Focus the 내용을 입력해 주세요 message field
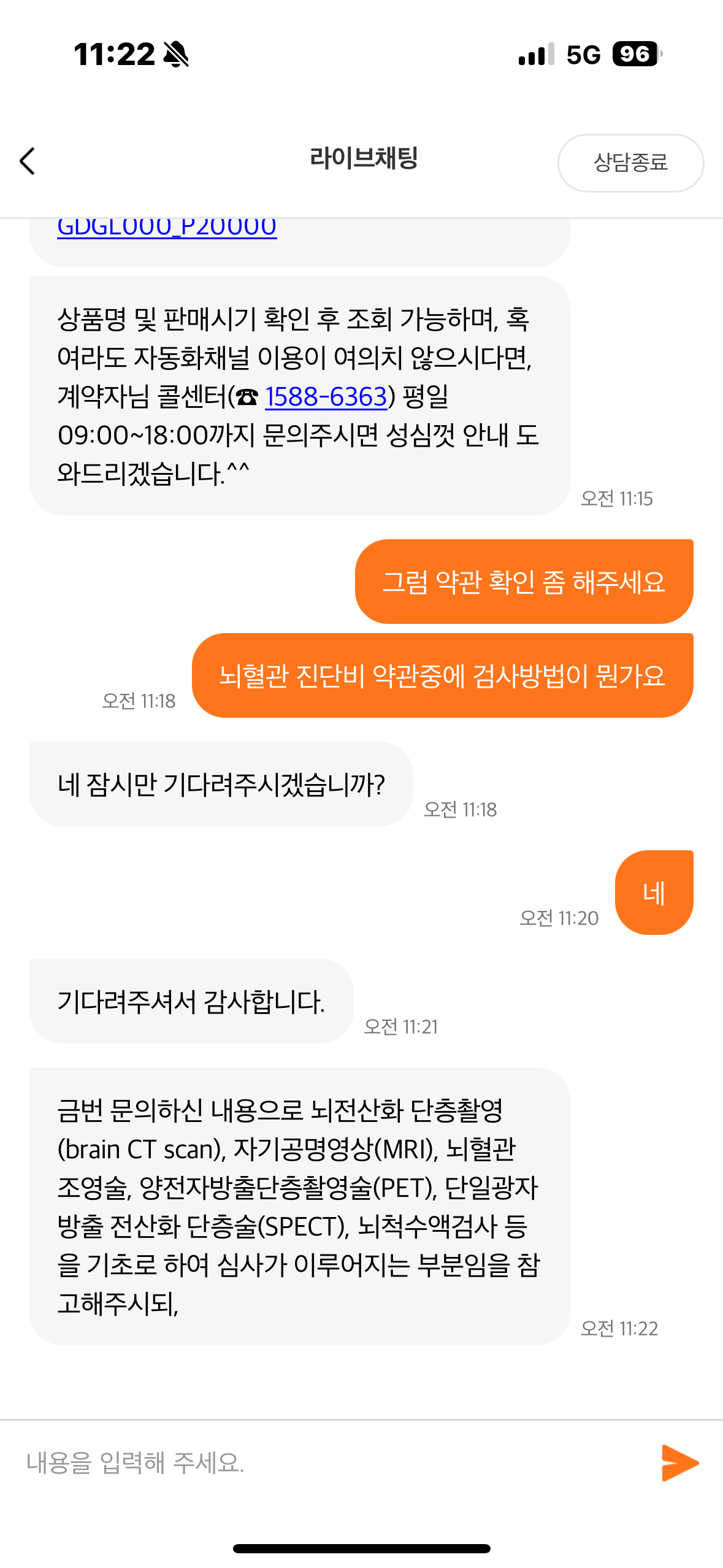 [x=331, y=1462]
